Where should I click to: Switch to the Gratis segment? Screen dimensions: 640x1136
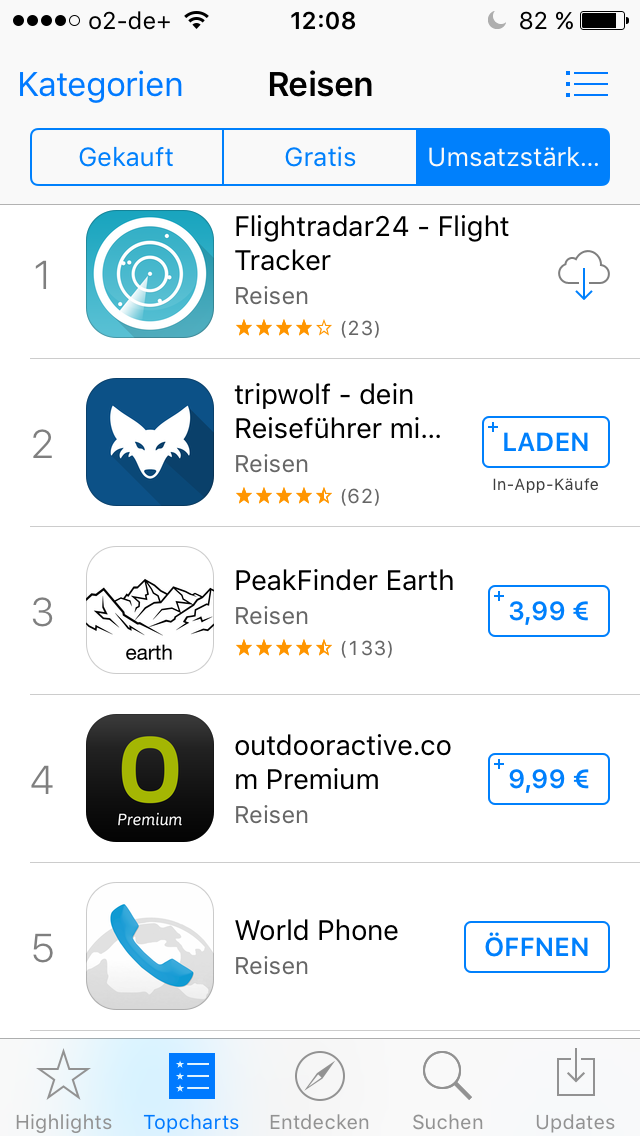(320, 157)
